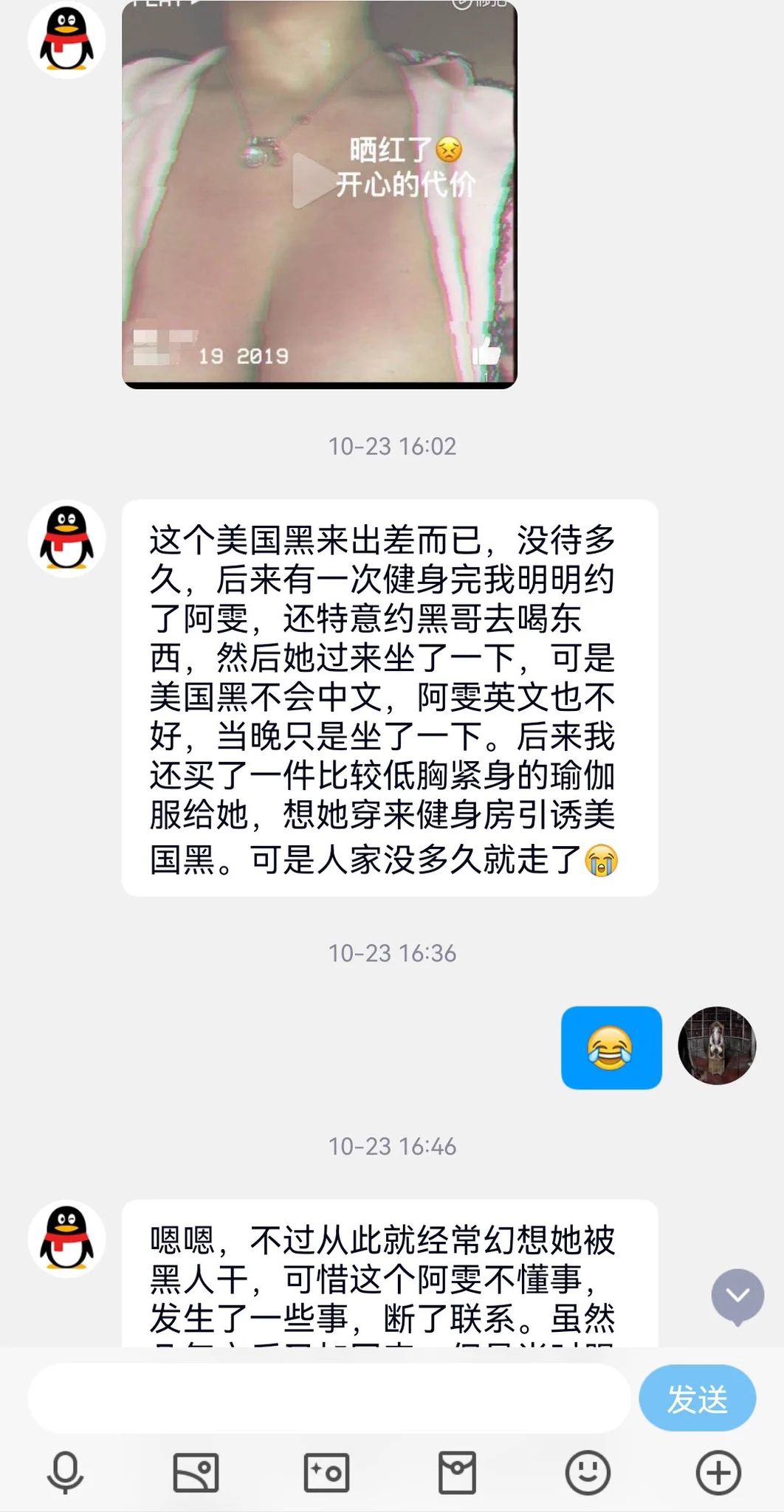Start voice input with the microphone icon
The image size is (784, 1512).
coord(65,1473)
